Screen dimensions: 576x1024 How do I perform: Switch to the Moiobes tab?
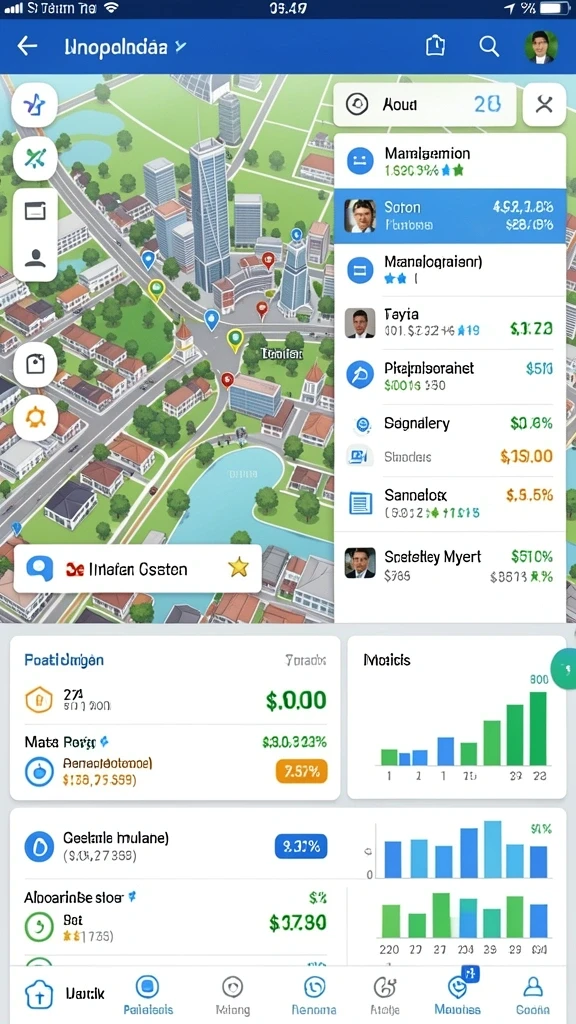[458, 995]
